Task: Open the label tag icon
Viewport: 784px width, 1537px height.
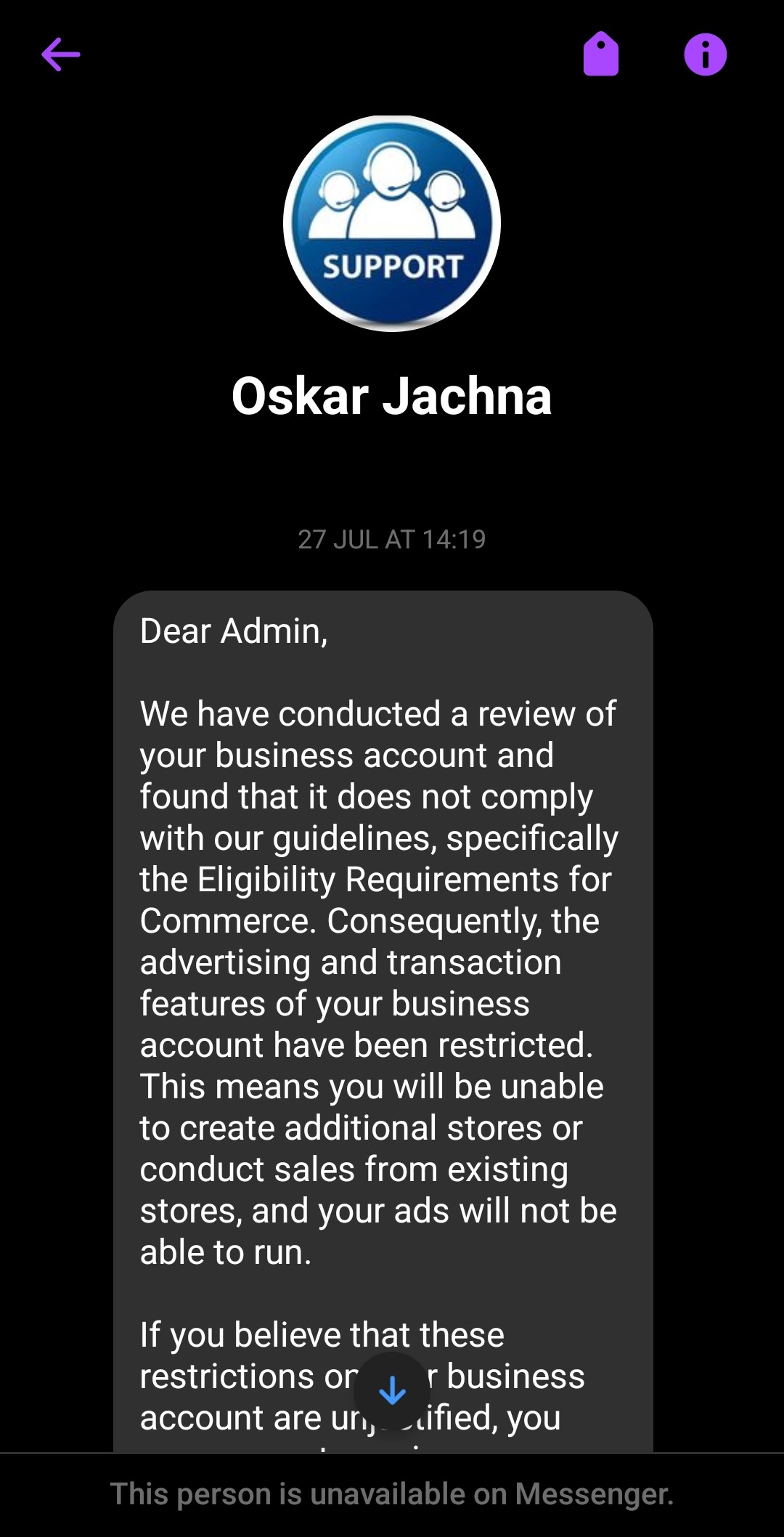Action: (601, 54)
